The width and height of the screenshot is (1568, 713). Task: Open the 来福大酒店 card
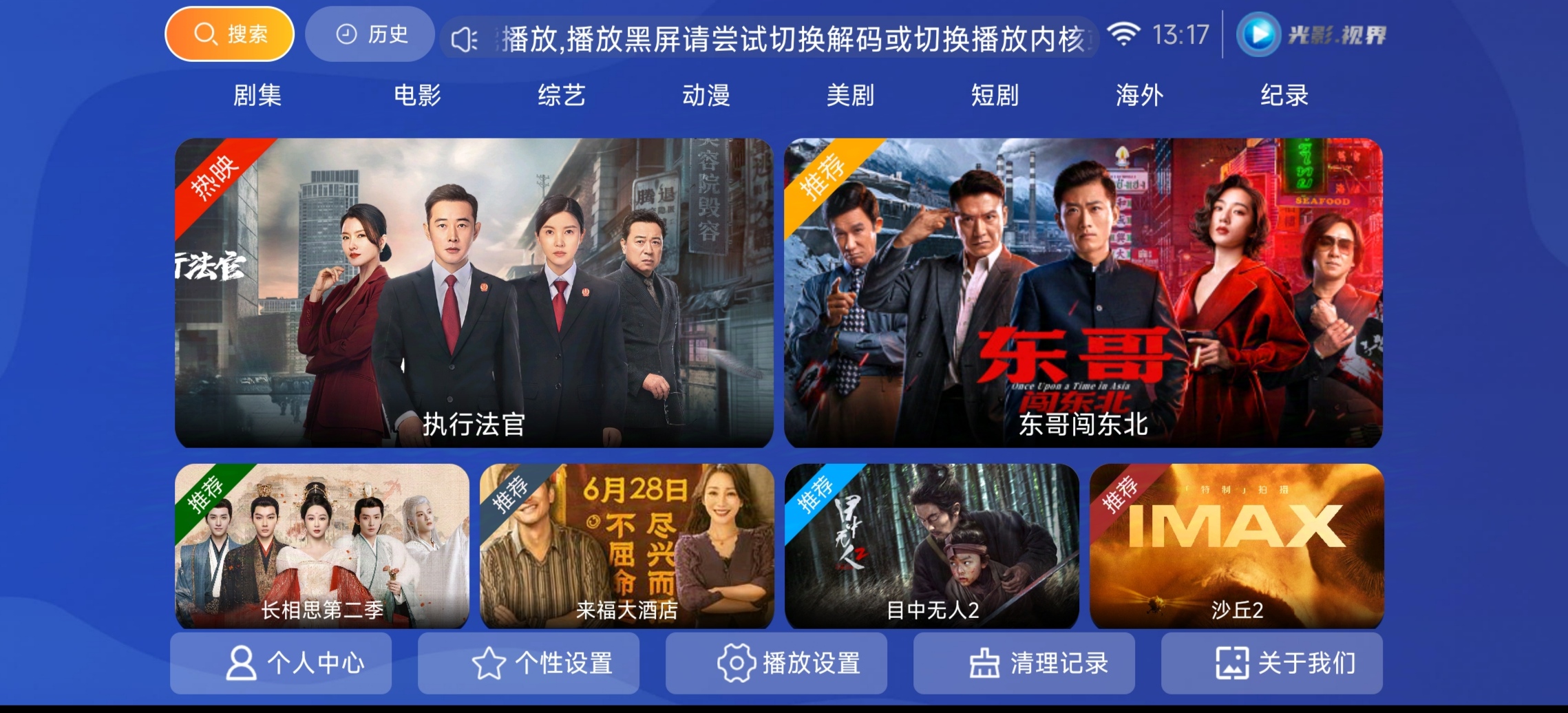tap(626, 545)
